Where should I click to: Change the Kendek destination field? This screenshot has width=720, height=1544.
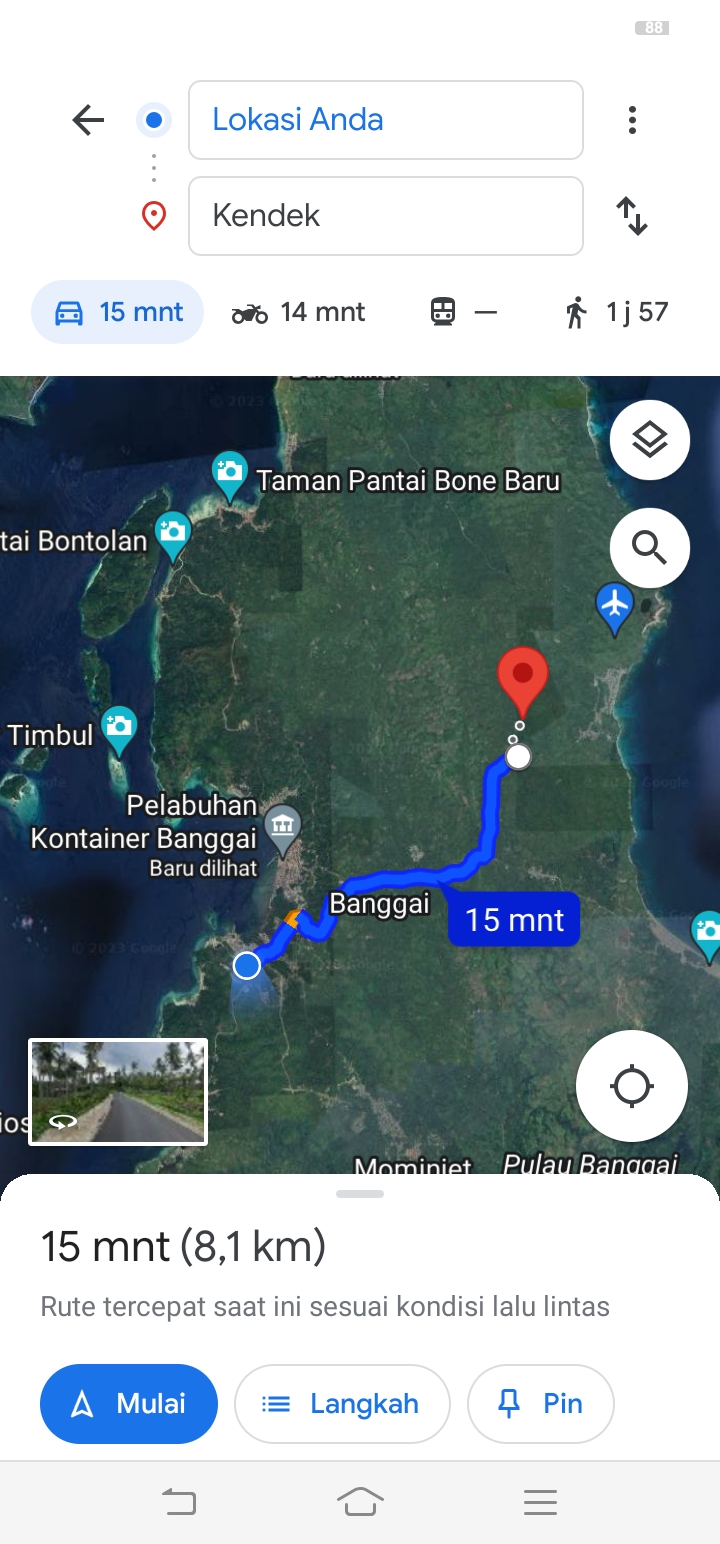coord(385,216)
